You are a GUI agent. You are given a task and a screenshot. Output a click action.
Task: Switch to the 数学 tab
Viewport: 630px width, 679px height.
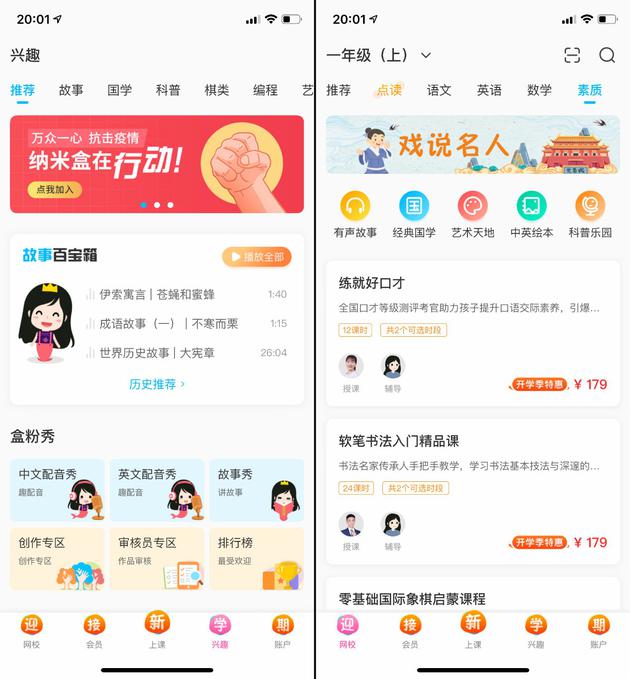(539, 90)
